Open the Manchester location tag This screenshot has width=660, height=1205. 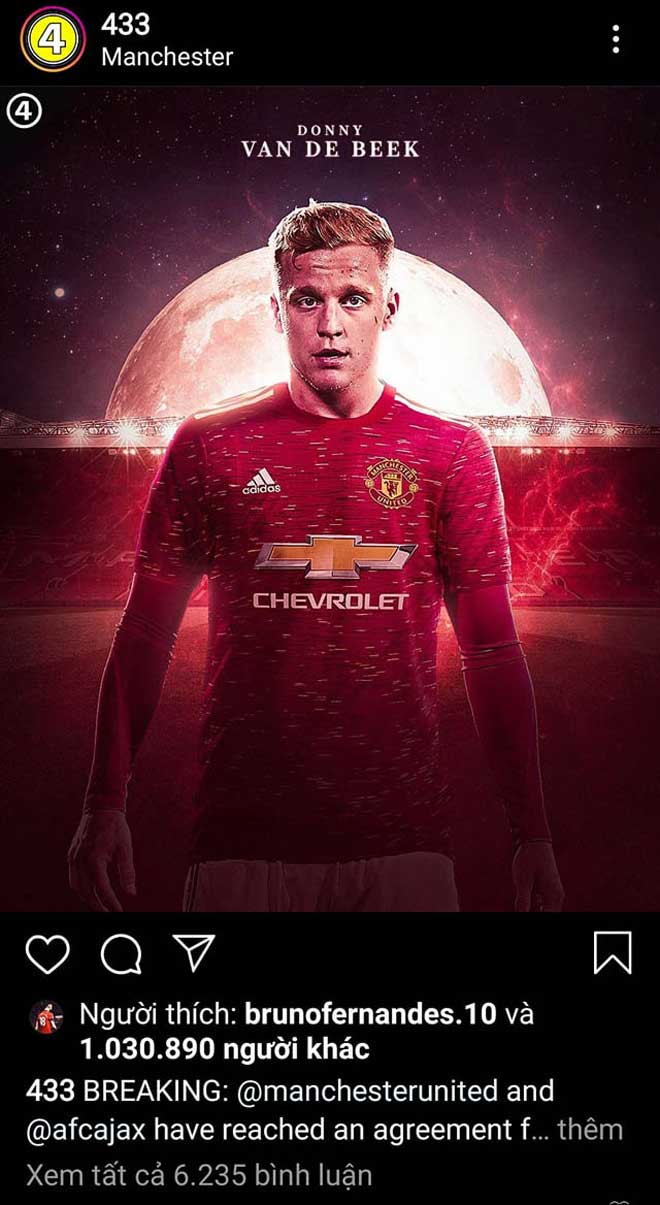coord(167,56)
